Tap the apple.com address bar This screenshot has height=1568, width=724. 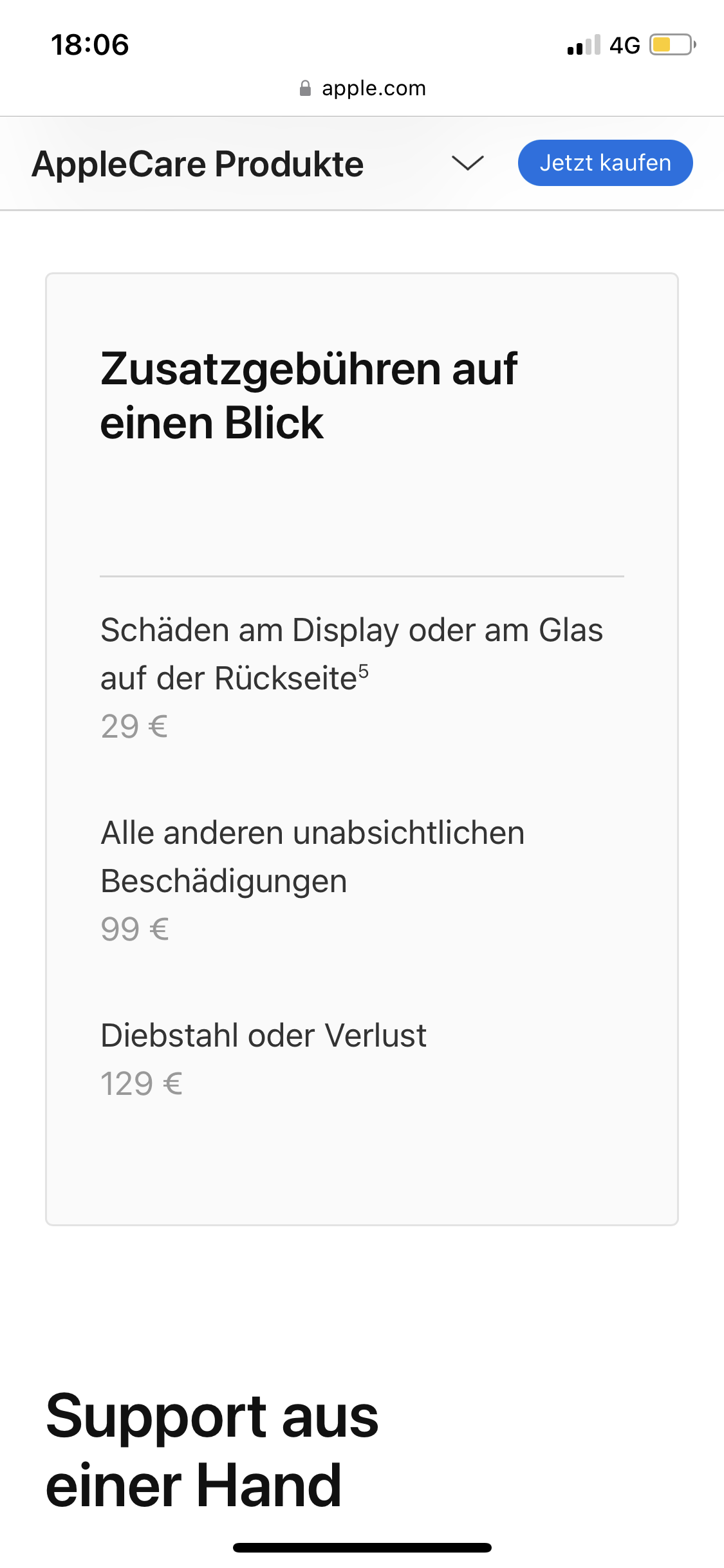coord(362,88)
